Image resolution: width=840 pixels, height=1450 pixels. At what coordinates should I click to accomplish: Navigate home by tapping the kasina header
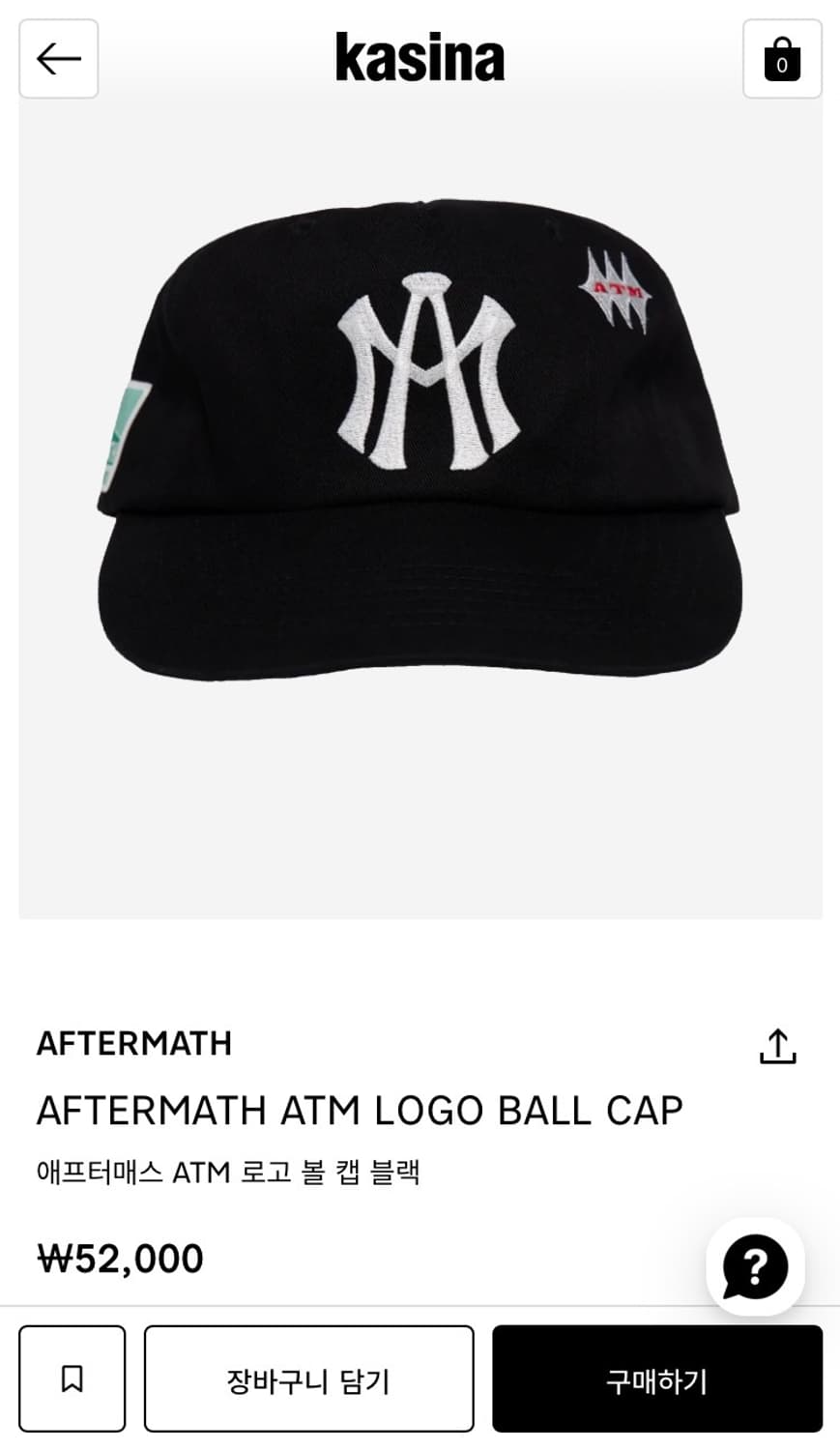pyautogui.click(x=420, y=58)
